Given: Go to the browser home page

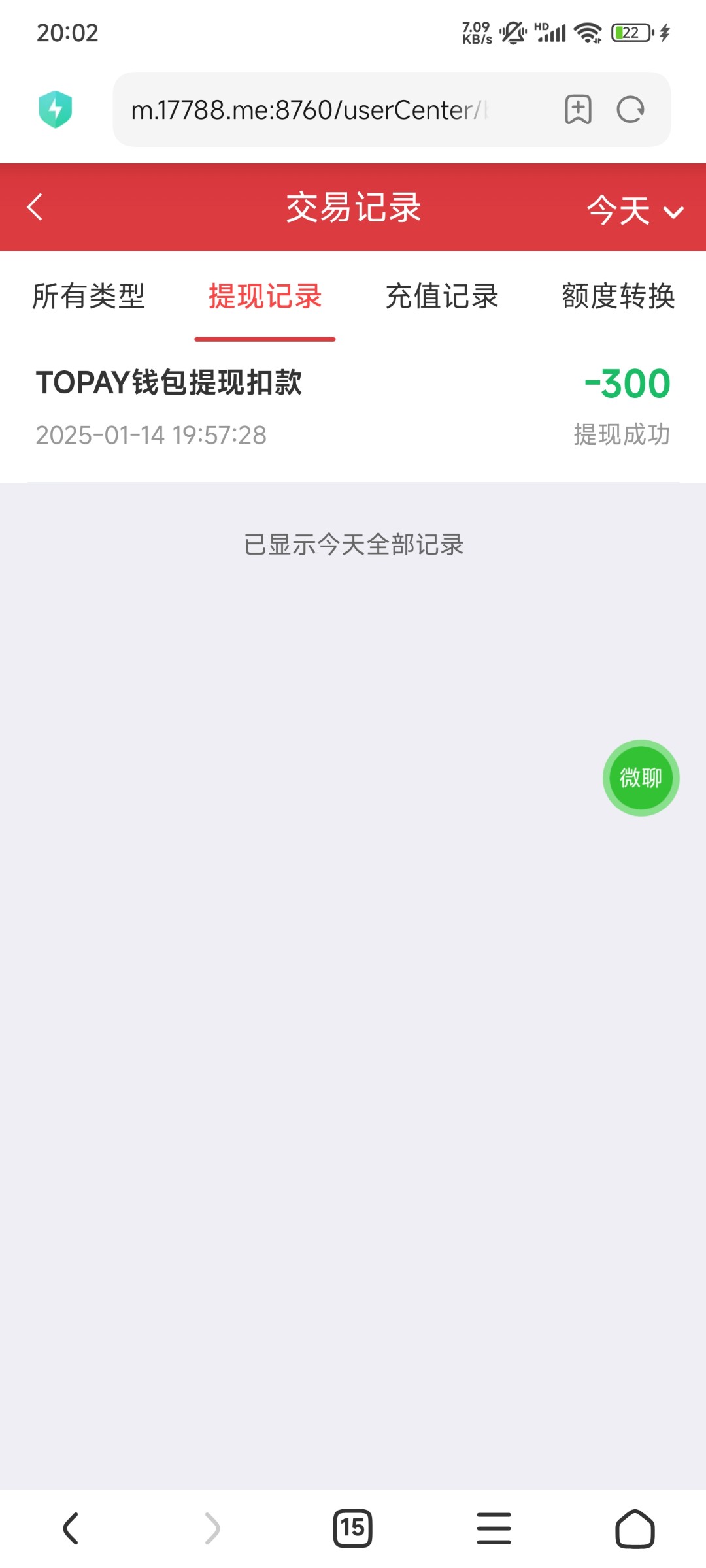Looking at the screenshot, I should pyautogui.click(x=635, y=1528).
